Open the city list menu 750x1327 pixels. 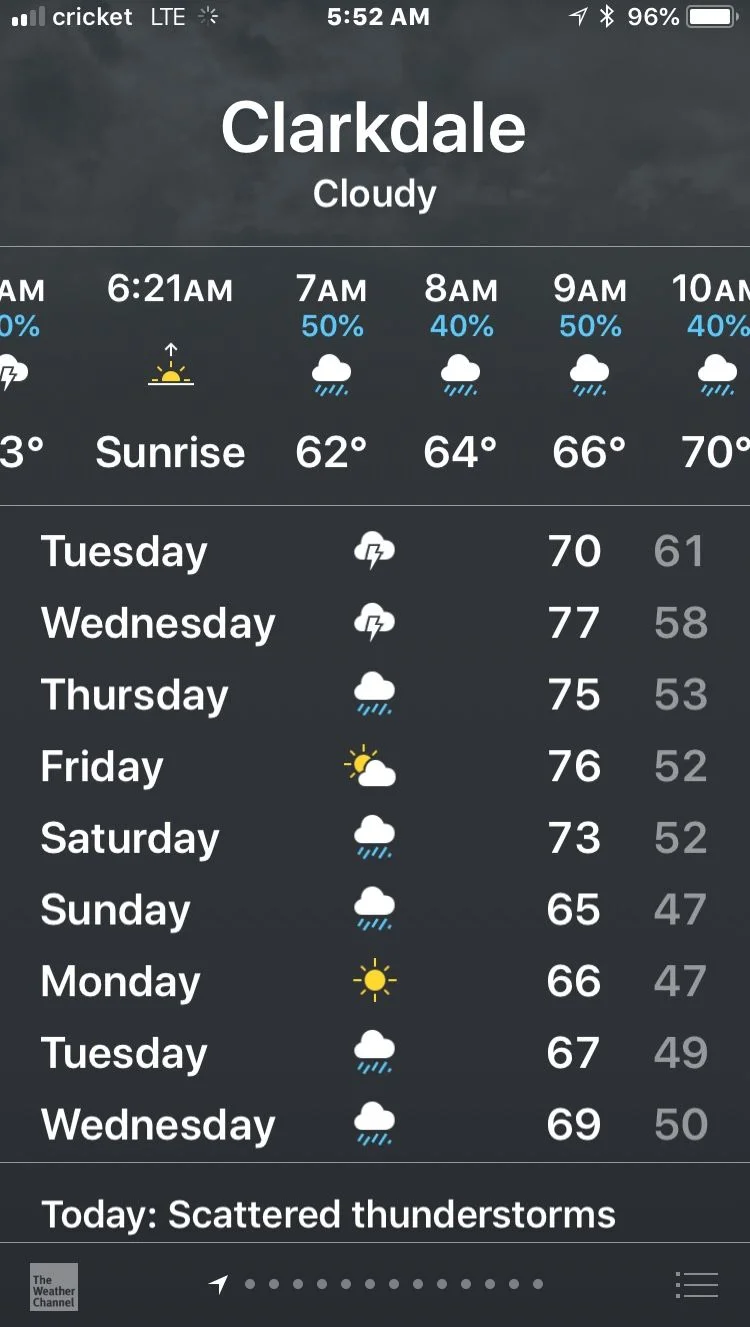[696, 1285]
